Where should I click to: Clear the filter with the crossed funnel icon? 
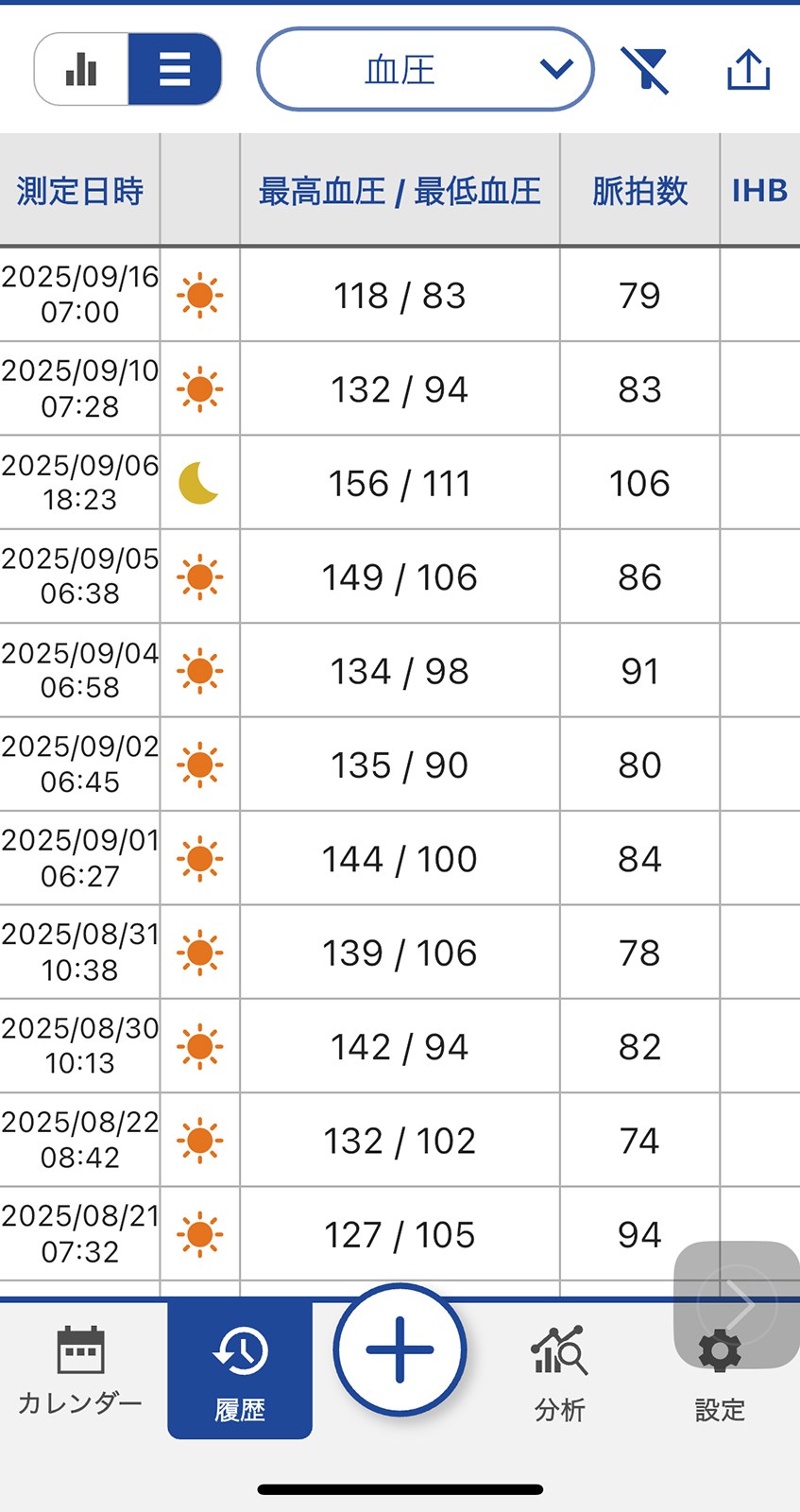coord(645,70)
